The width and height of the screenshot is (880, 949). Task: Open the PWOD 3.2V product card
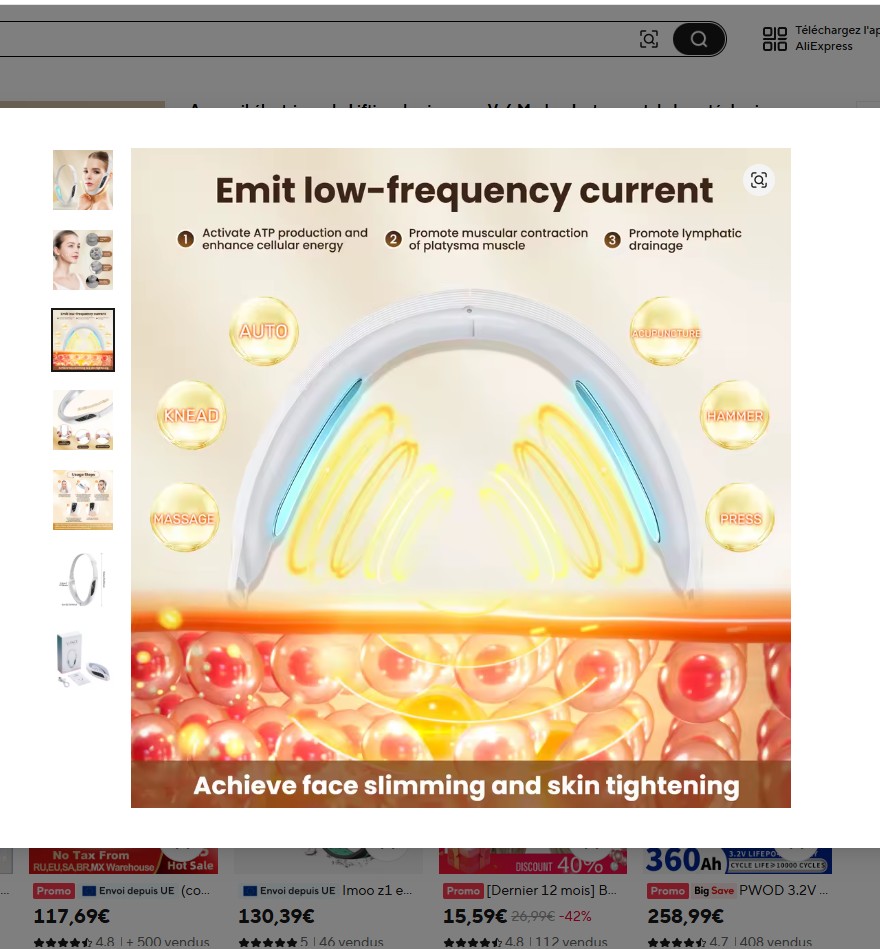coord(738,898)
